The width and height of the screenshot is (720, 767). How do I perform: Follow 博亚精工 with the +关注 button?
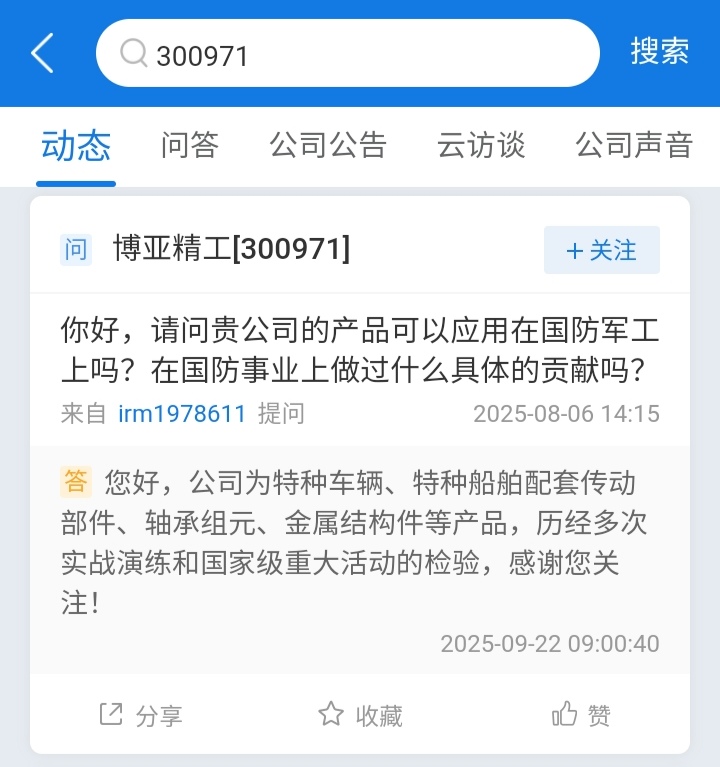(x=601, y=250)
